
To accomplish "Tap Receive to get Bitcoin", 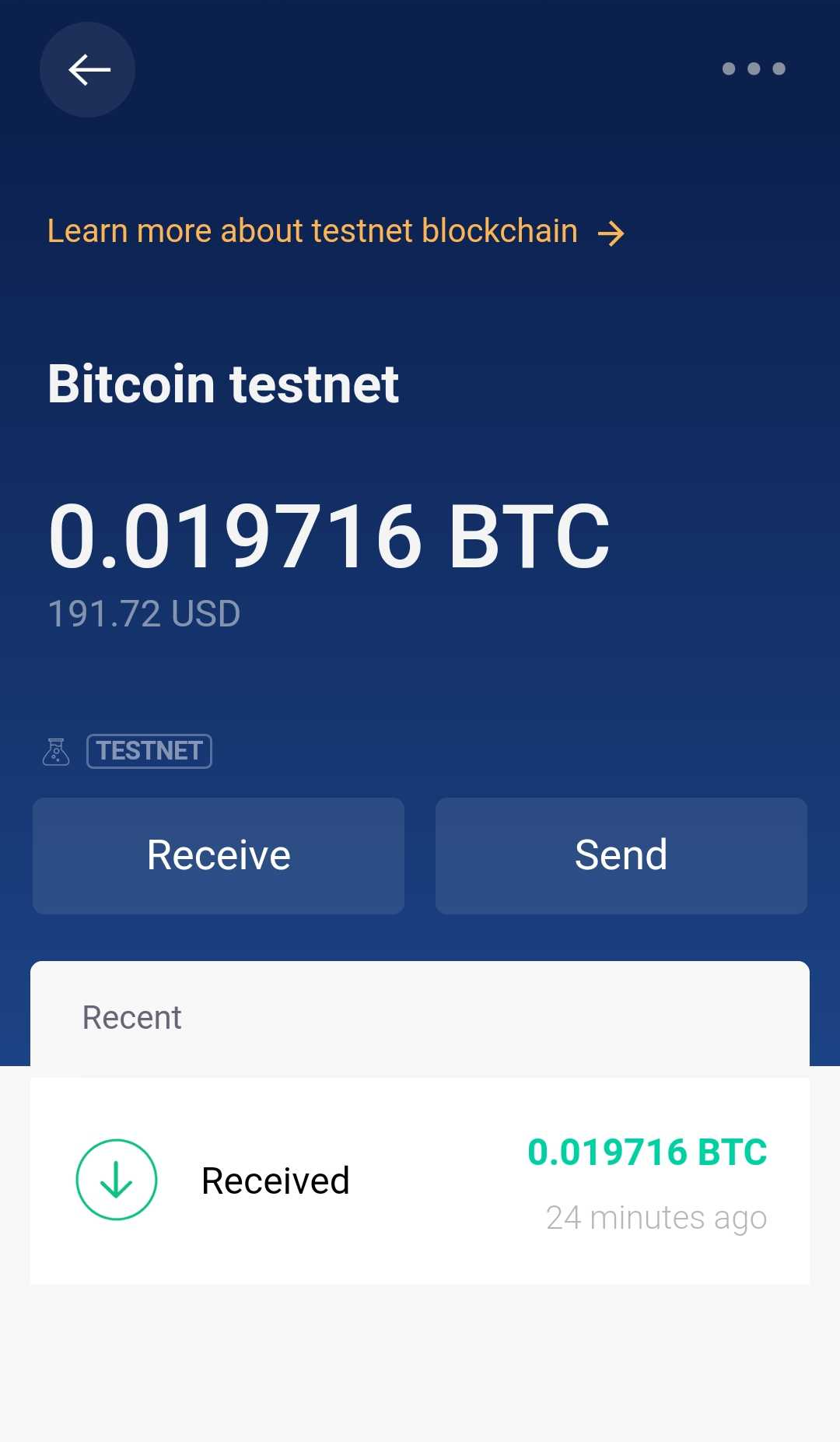I will [x=219, y=856].
